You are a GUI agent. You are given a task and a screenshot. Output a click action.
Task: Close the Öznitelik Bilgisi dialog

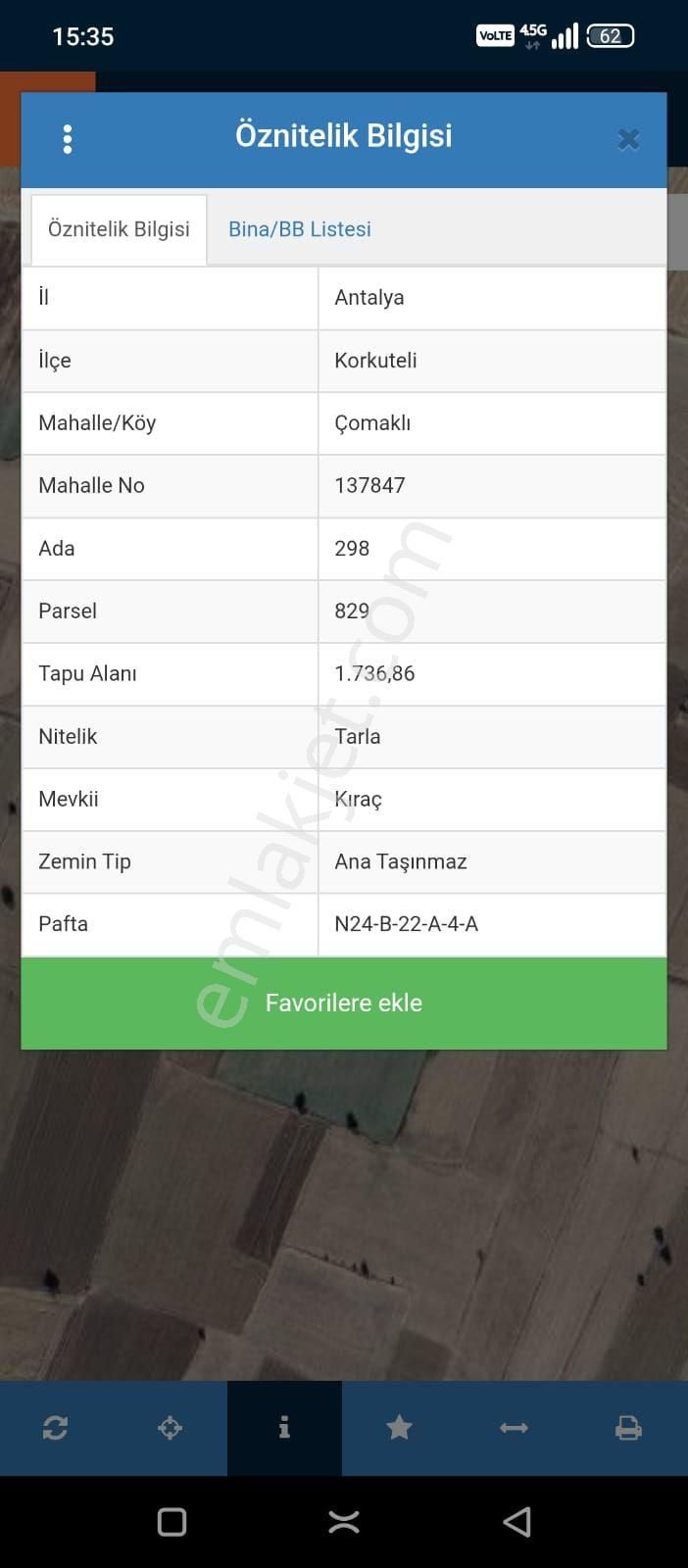pos(628,139)
